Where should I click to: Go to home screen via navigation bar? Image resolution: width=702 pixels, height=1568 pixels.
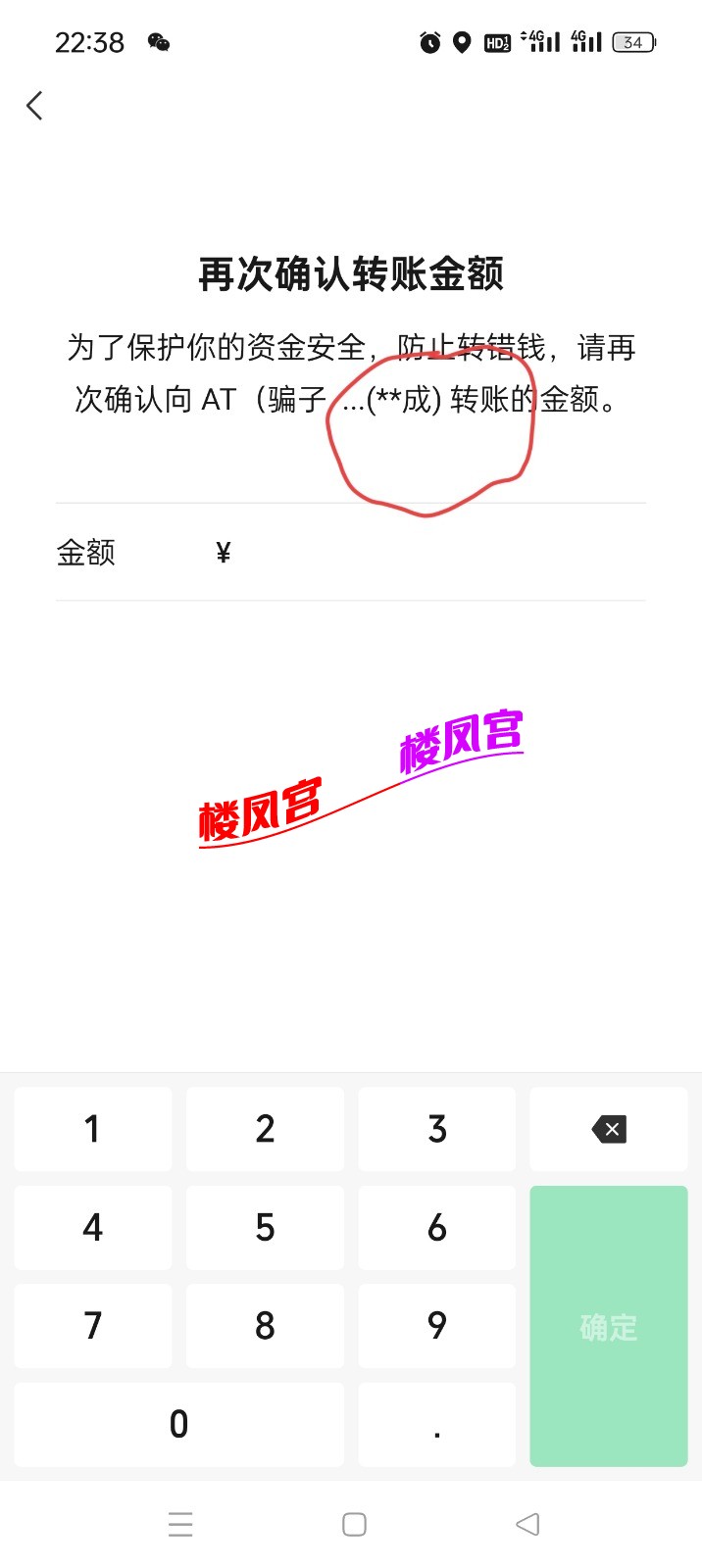click(x=354, y=1524)
